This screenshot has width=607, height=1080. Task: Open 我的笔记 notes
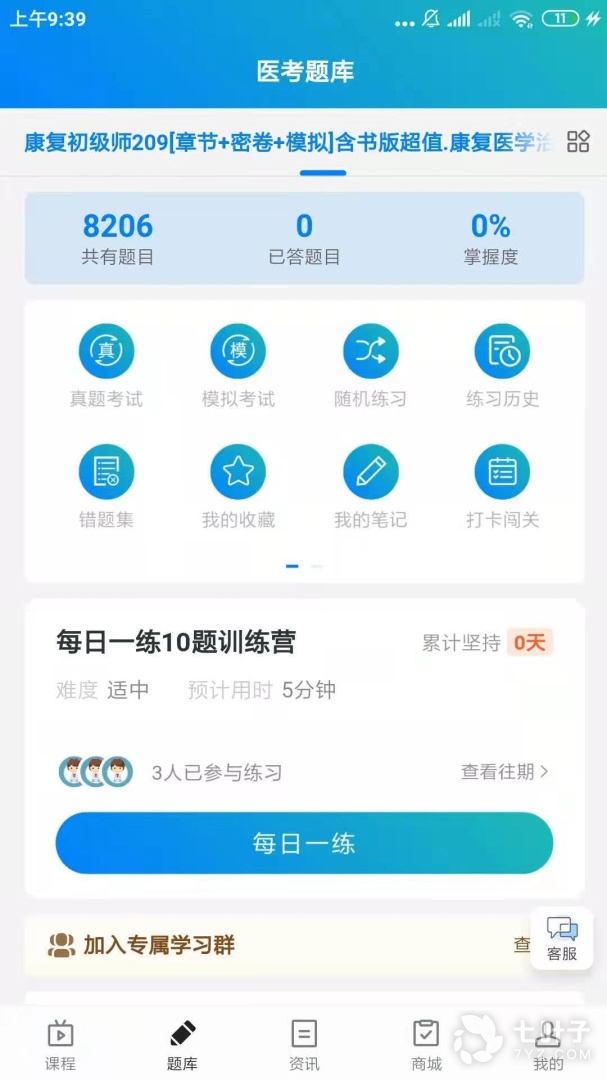tap(370, 487)
